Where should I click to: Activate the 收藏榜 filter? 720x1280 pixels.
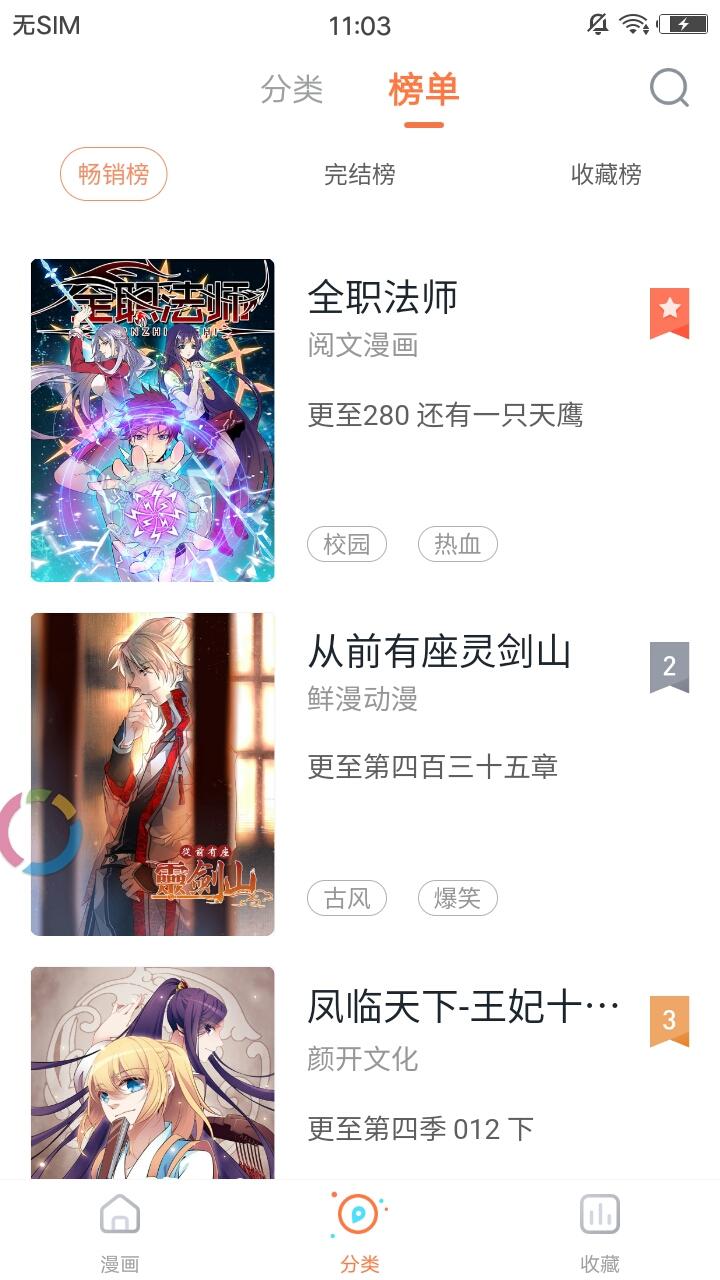click(x=604, y=174)
